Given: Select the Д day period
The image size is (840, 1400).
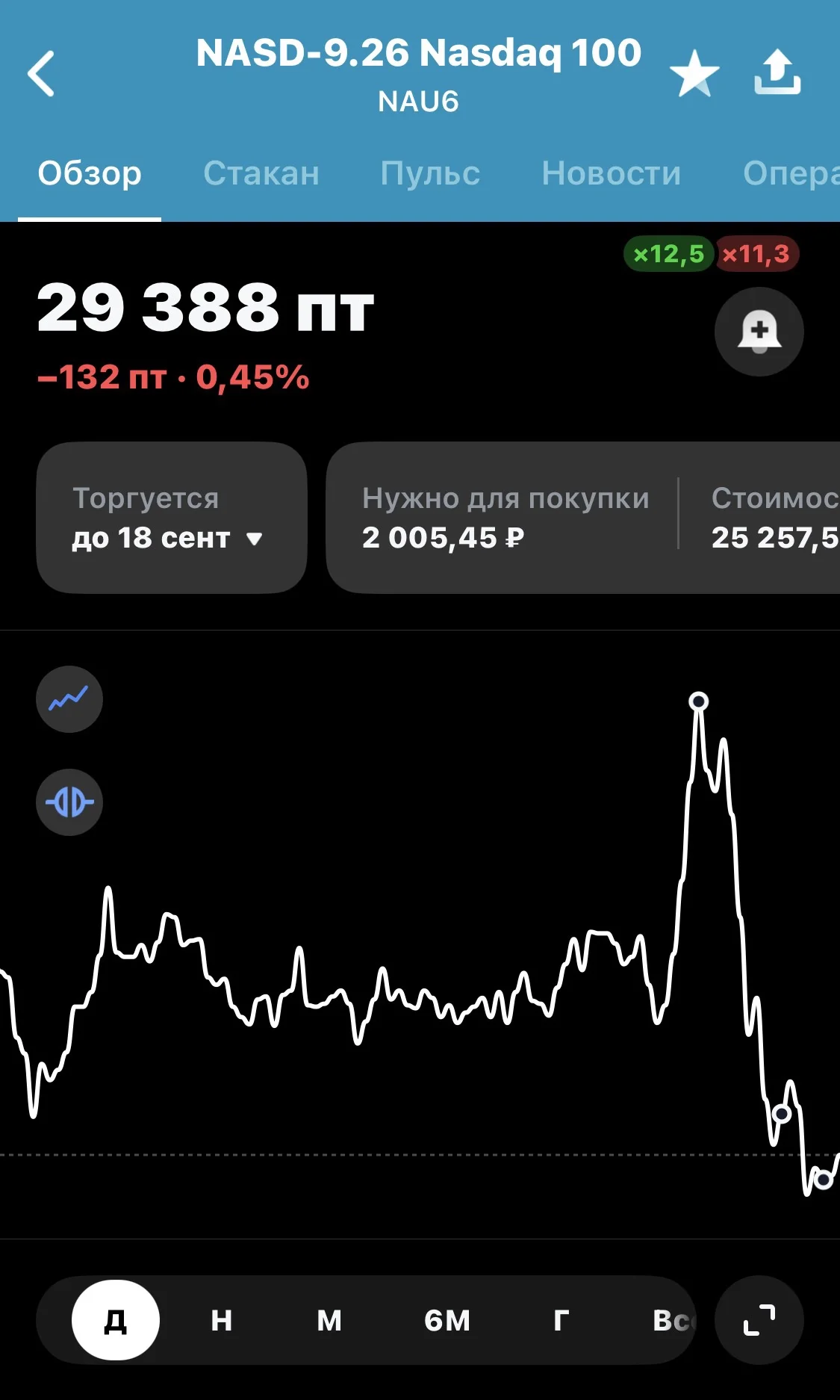Looking at the screenshot, I should point(116,1320).
